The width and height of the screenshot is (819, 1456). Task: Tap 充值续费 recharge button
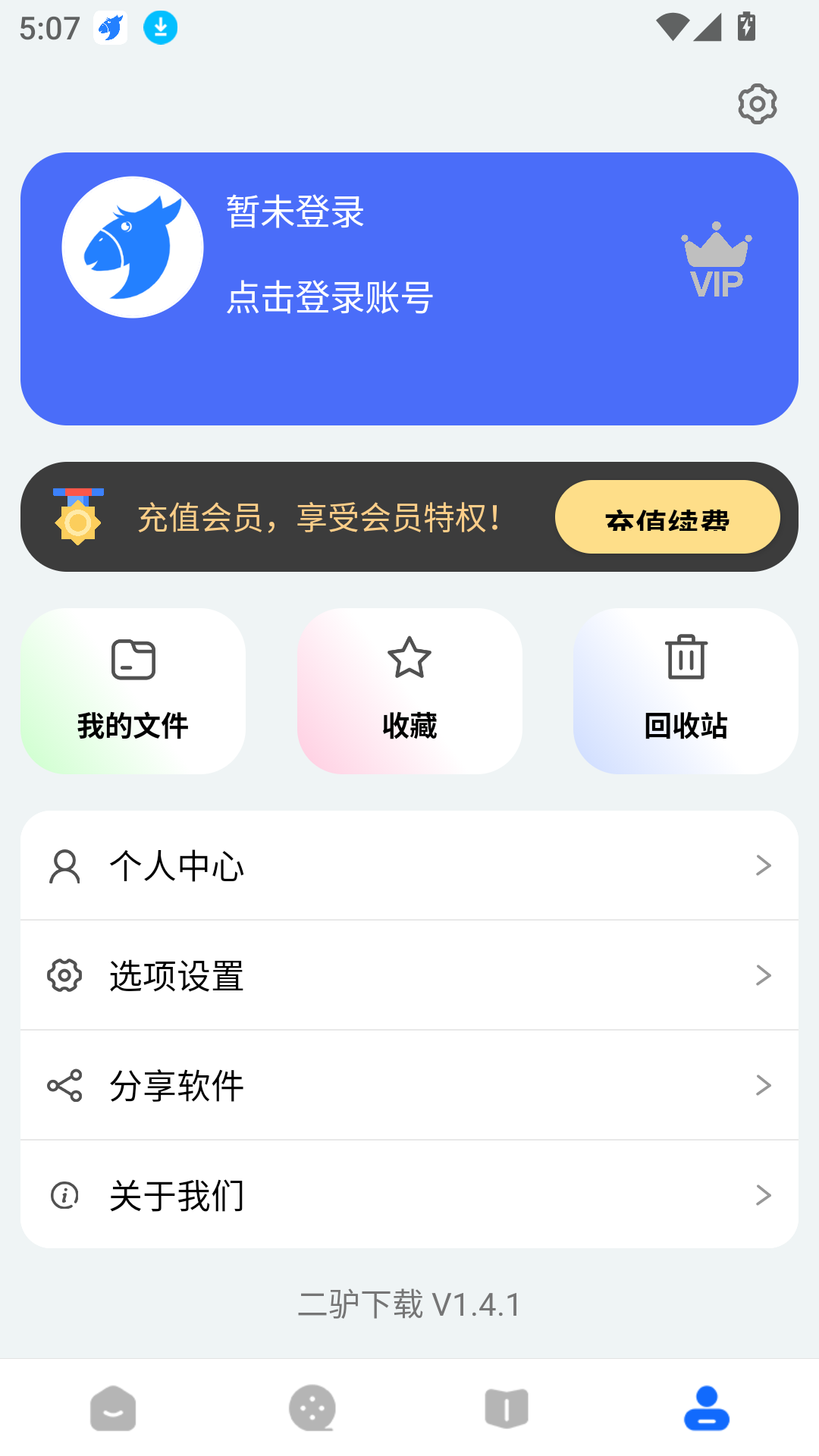point(668,516)
